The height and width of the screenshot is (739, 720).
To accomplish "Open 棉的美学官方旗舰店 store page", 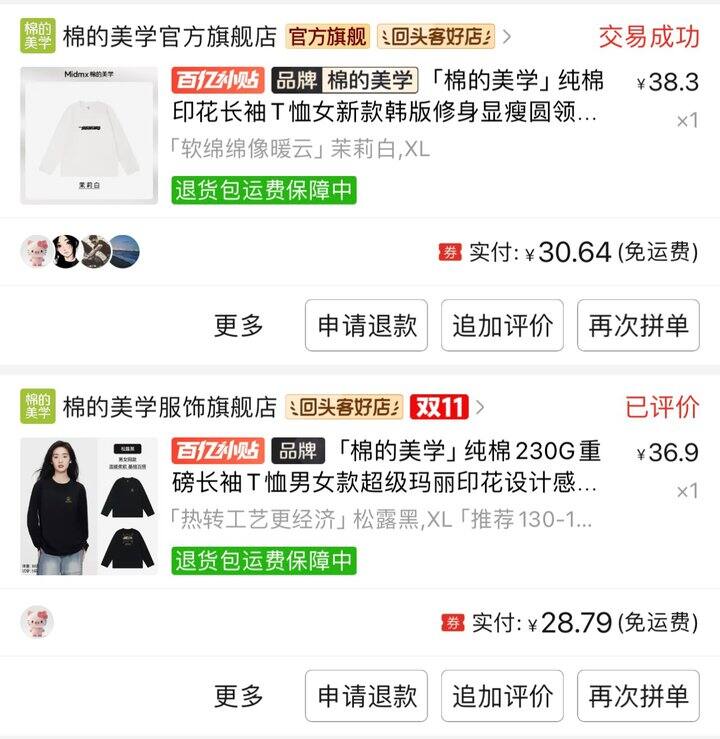I will click(169, 37).
